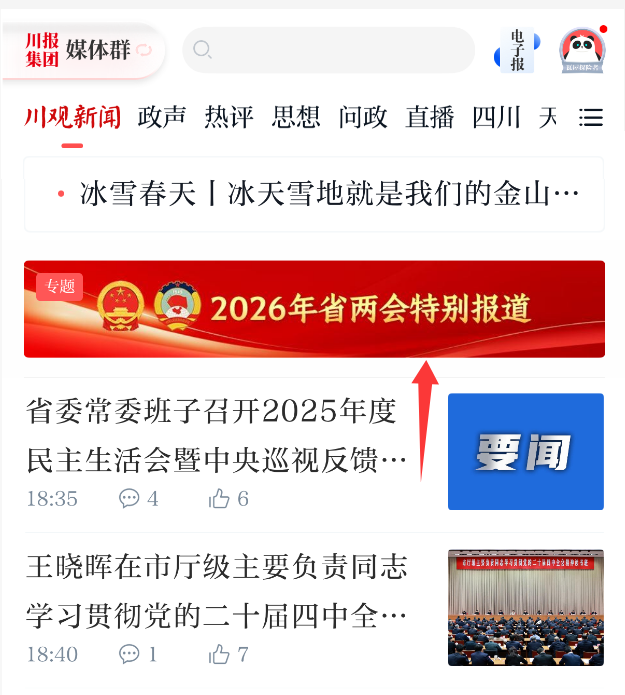
Task: Switch to the 问政 tab
Action: 363,117
